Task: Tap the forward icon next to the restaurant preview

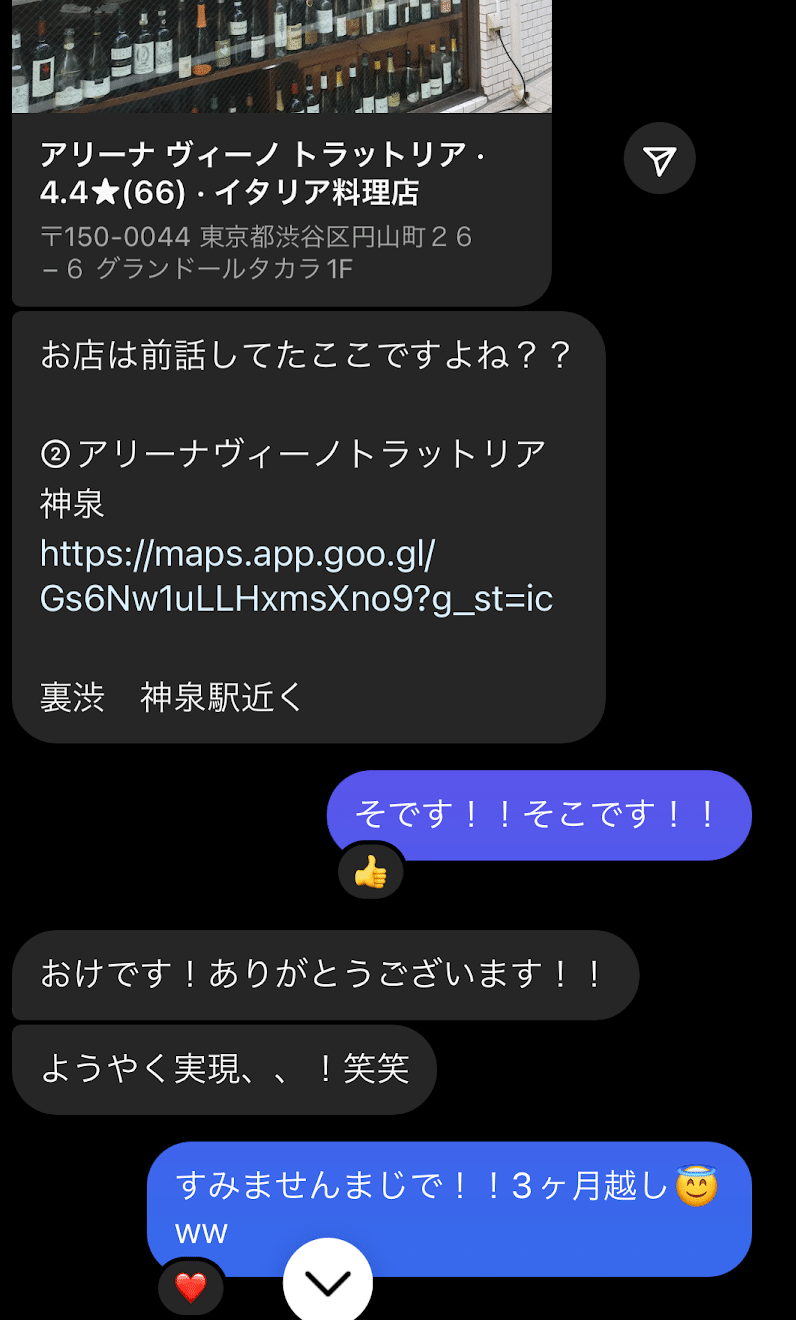Action: [x=659, y=158]
